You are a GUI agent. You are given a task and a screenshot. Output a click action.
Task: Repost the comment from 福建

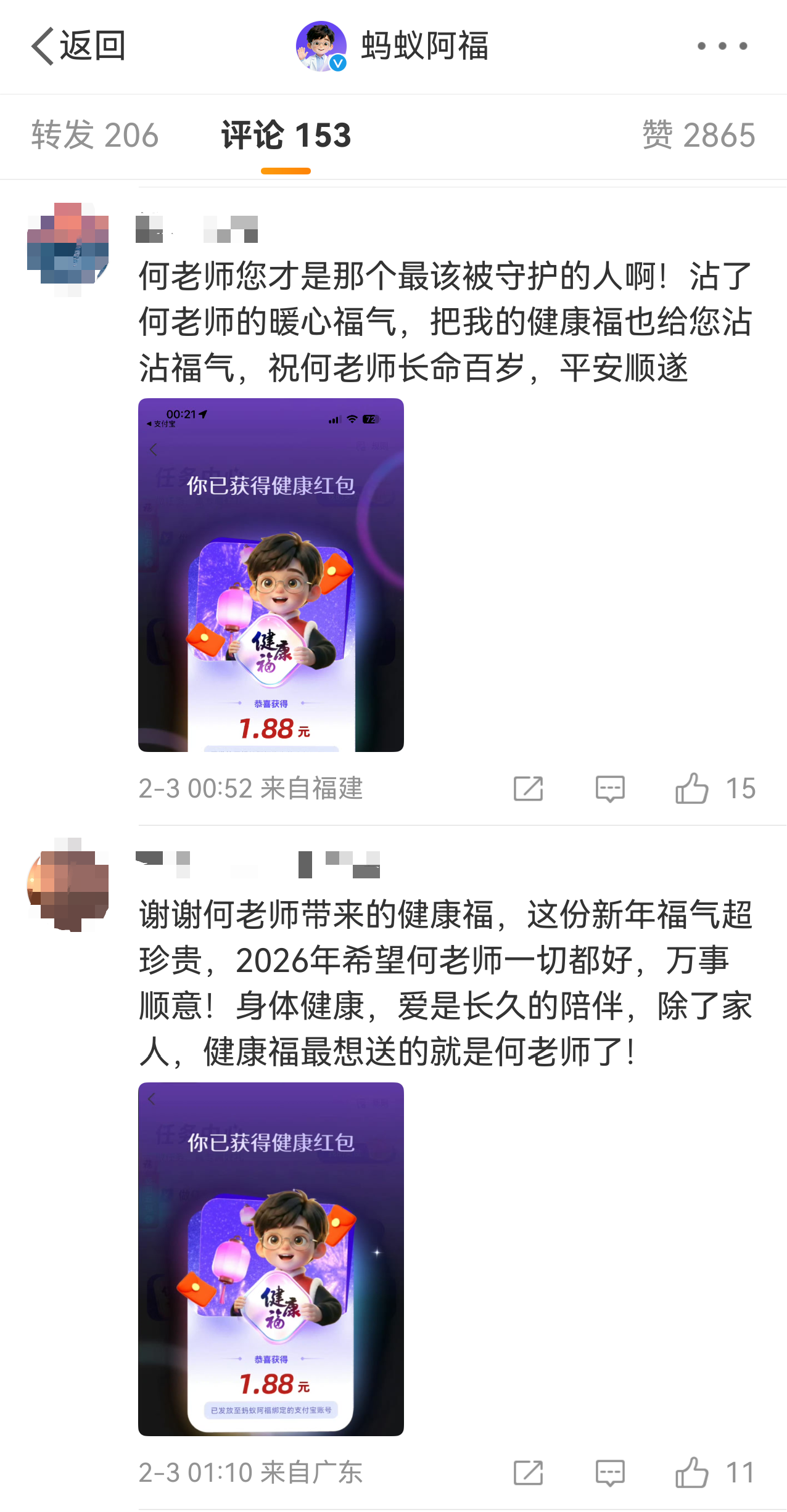tap(528, 788)
